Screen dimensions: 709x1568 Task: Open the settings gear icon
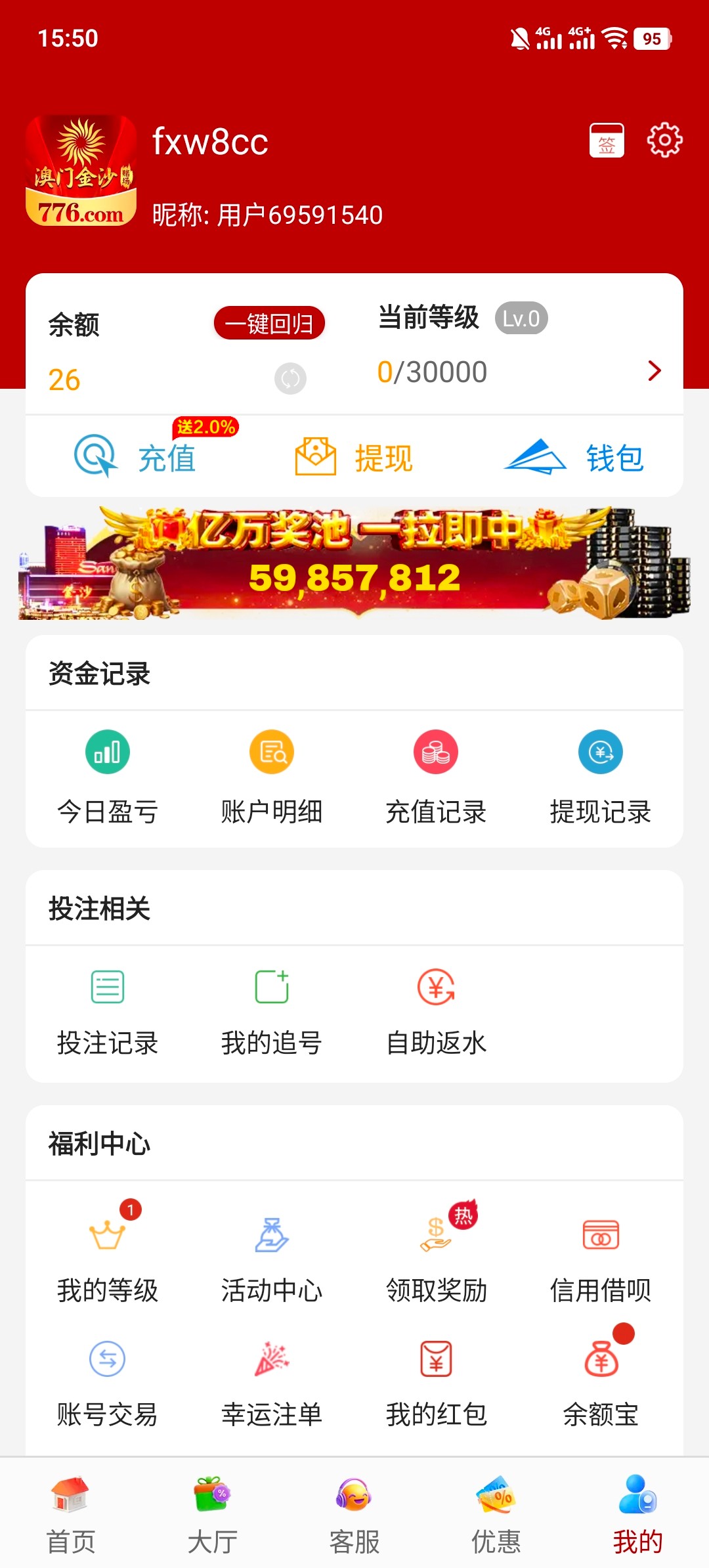coord(664,140)
